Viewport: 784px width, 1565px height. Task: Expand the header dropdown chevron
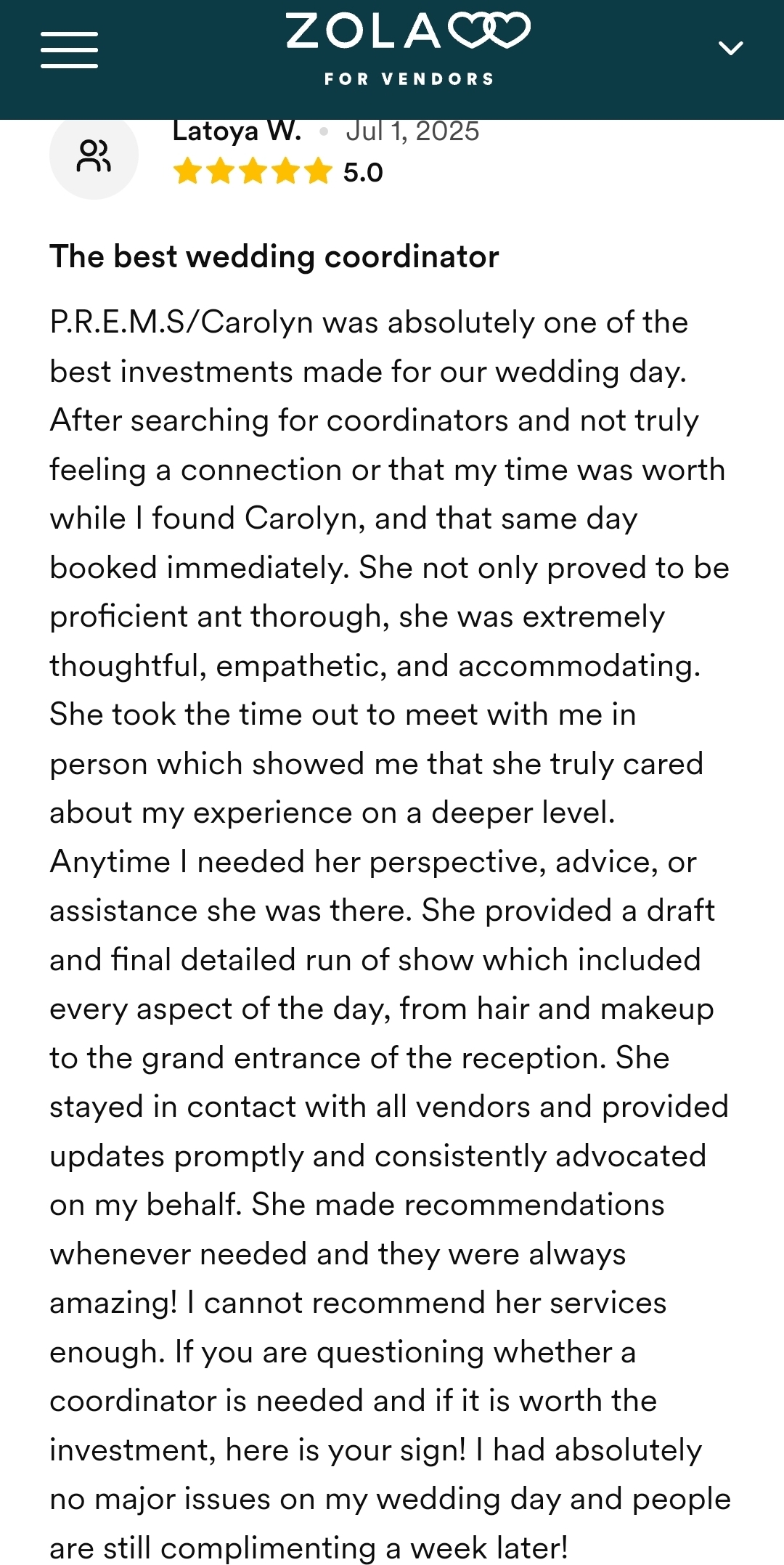coord(730,48)
